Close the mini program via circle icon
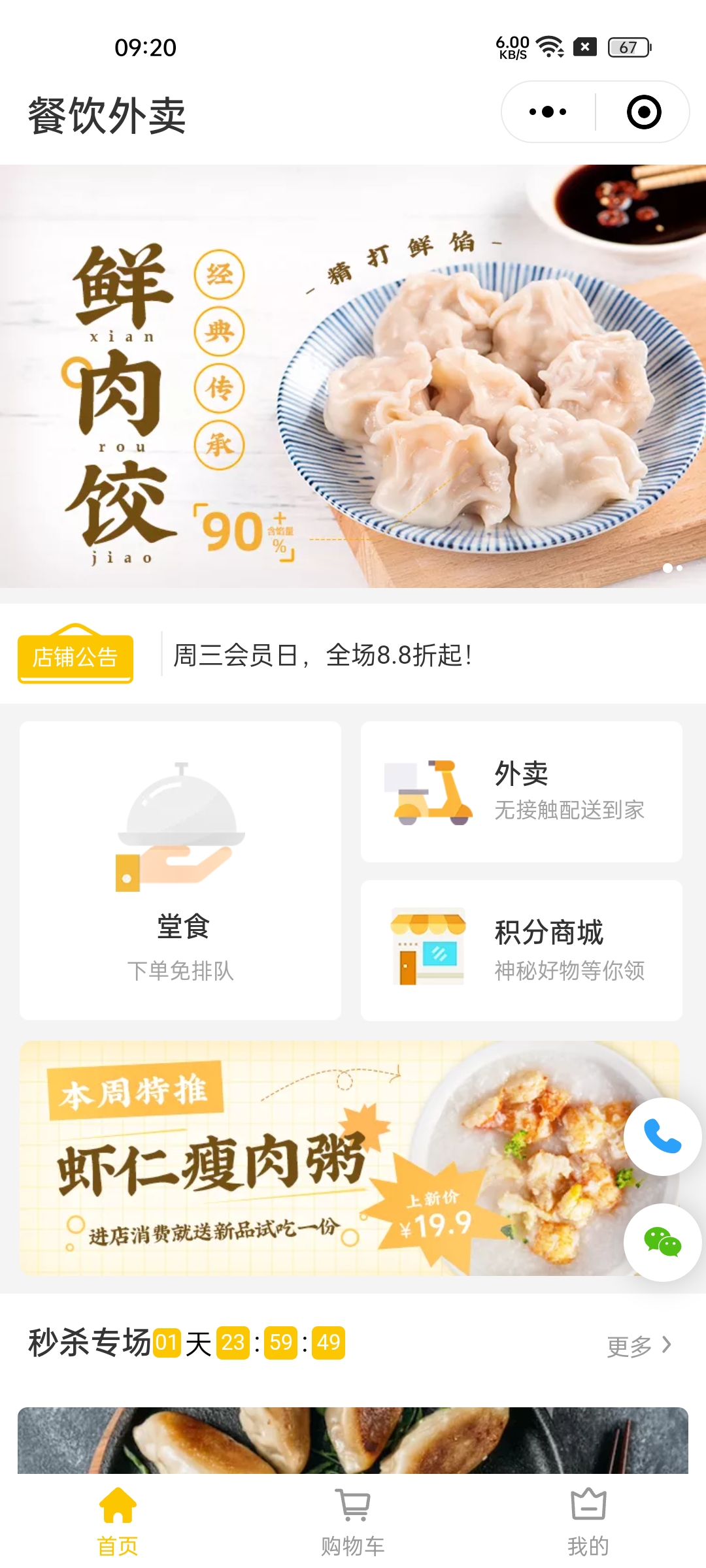Image resolution: width=706 pixels, height=1568 pixels. [644, 112]
